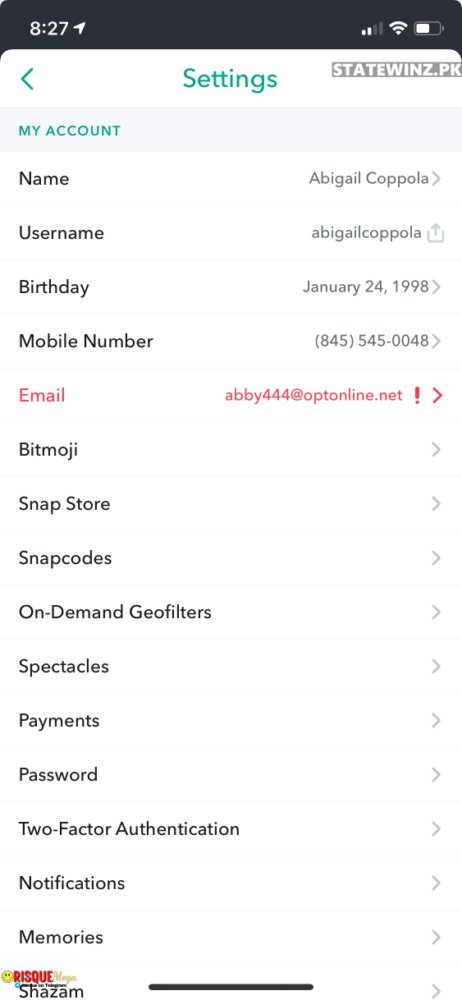This screenshot has height=1000, width=462.
Task: Go back from Settings
Action: 27,79
